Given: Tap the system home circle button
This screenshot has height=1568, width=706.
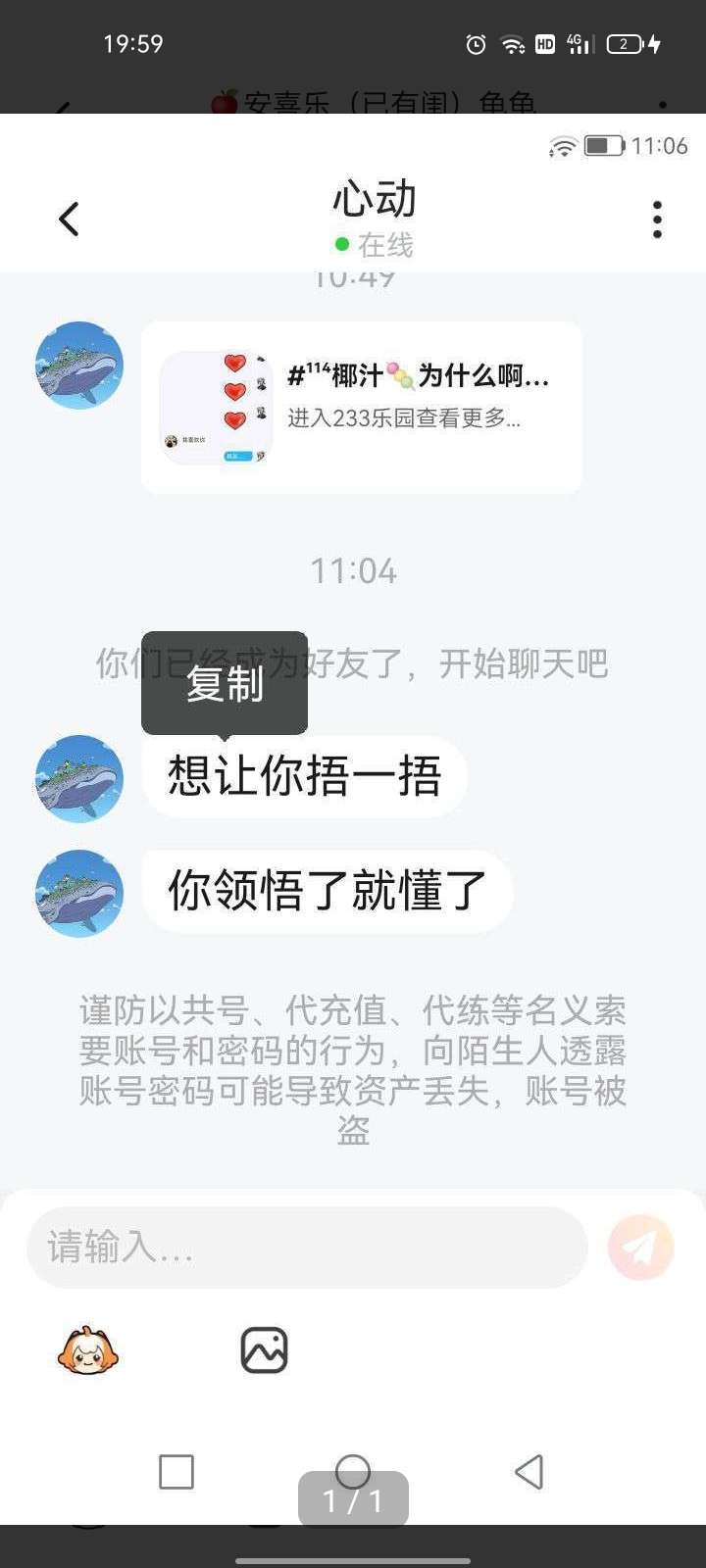Looking at the screenshot, I should coord(353,1471).
